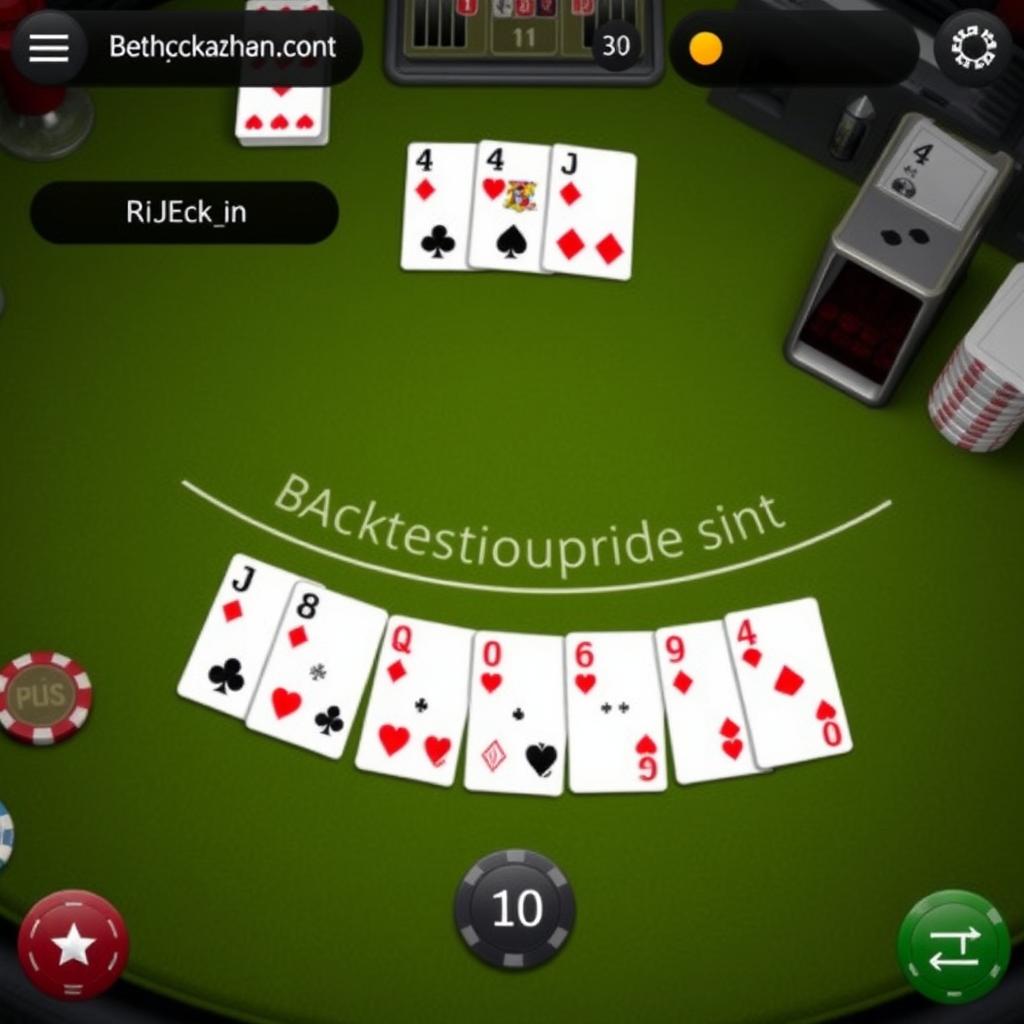The image size is (1024, 1024).
Task: Tap the red star button
Action: [73, 944]
